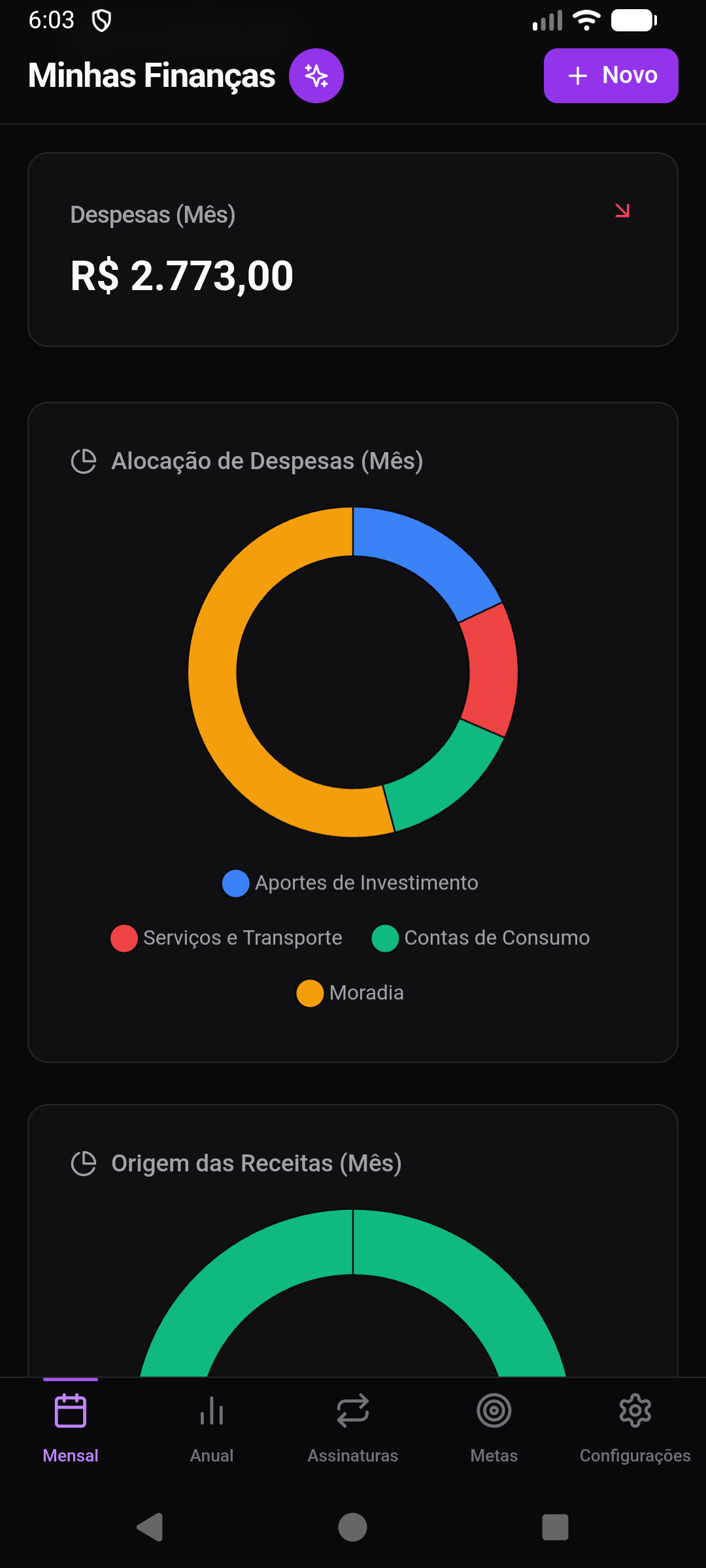Open the AI sparkle assistant button
This screenshot has width=706, height=1568.
(x=316, y=76)
